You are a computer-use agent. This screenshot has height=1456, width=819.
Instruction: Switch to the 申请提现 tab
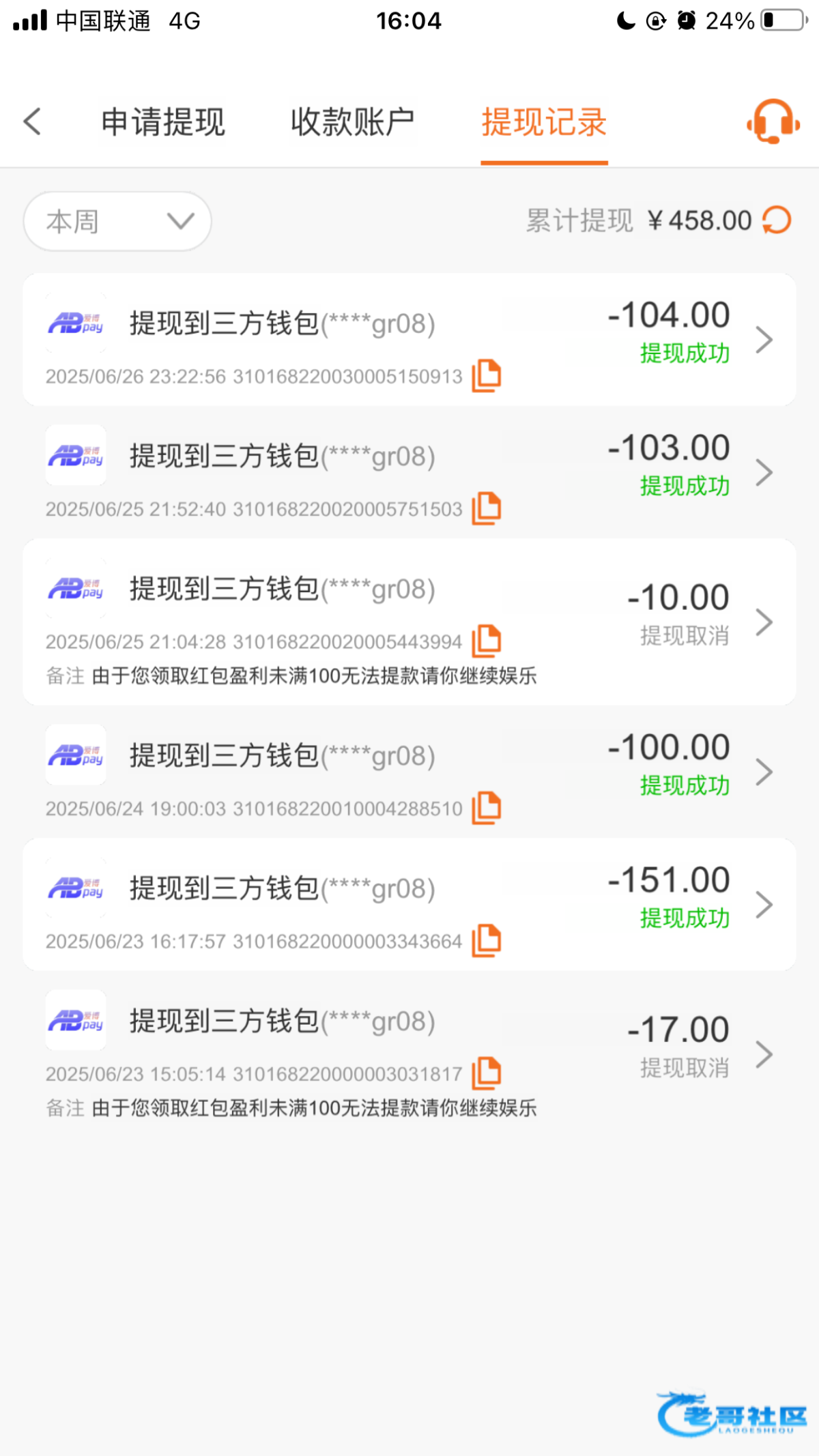163,123
